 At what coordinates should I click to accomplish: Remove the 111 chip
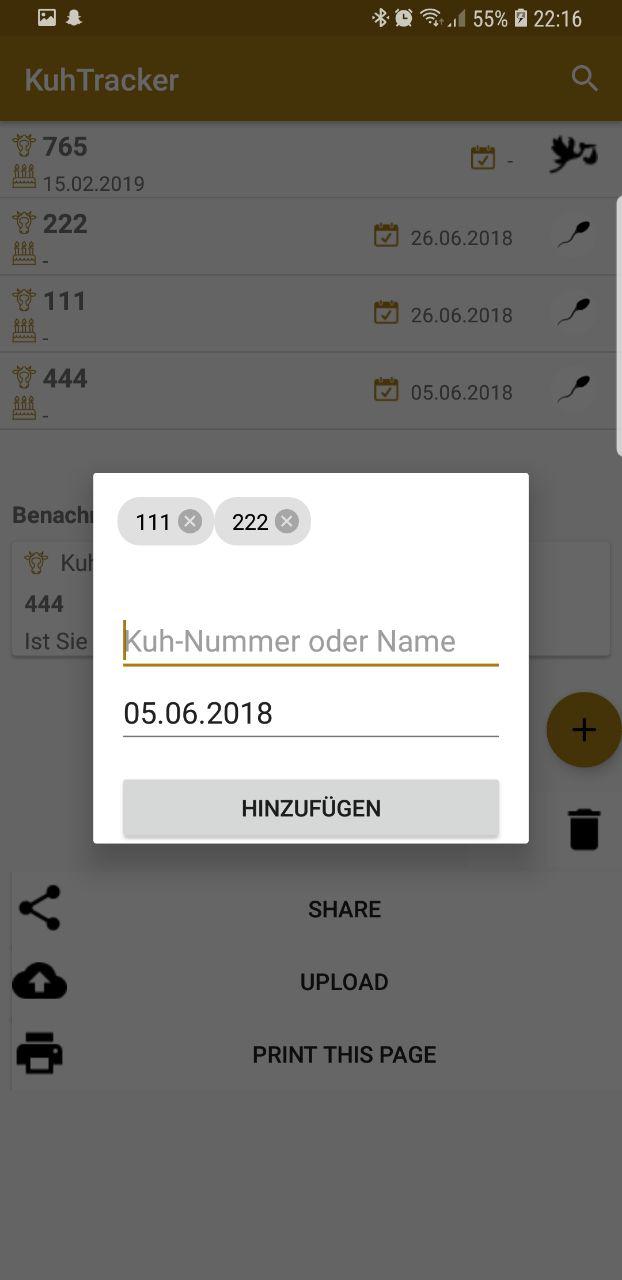[x=190, y=521]
